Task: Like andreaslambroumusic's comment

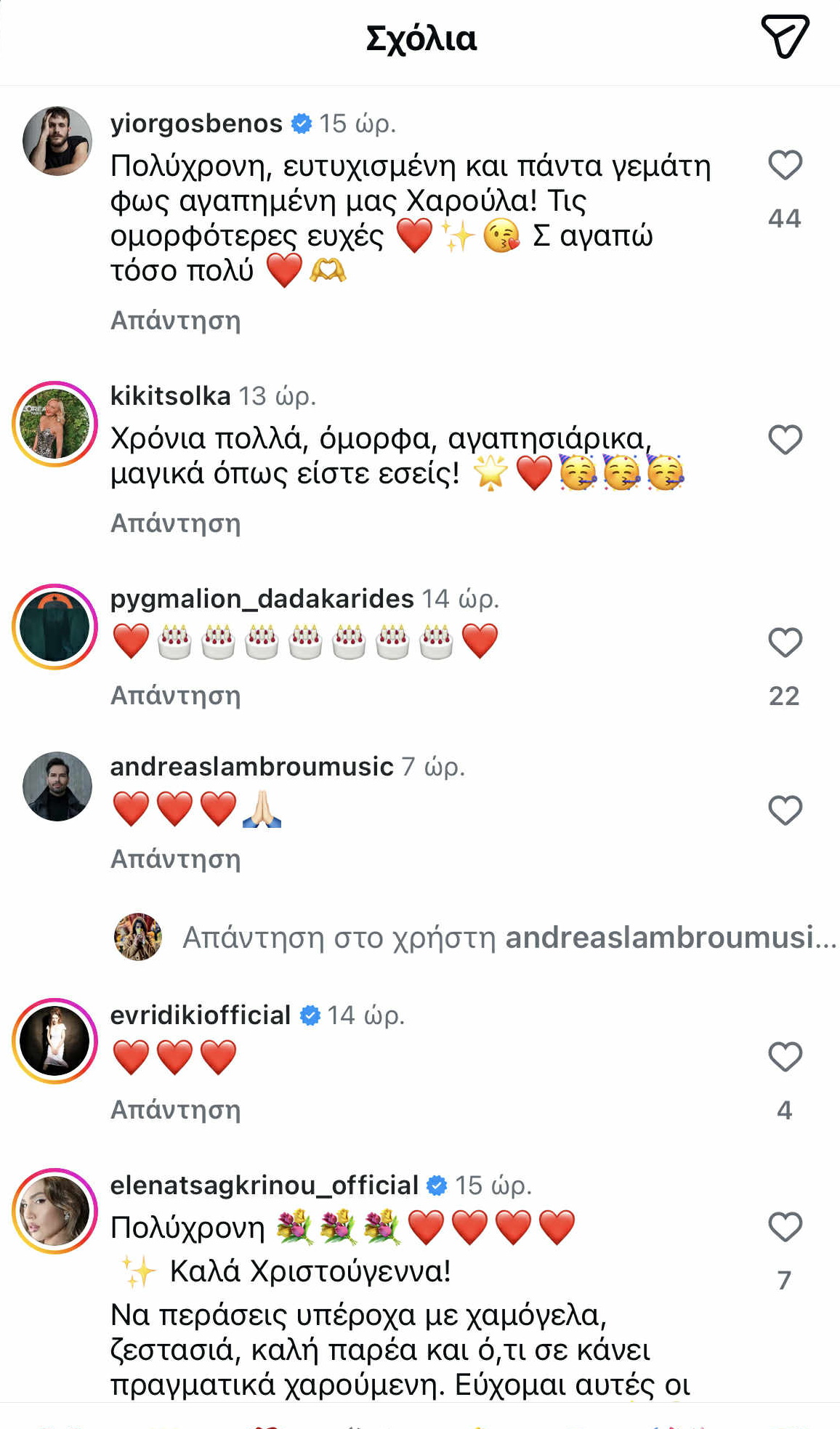Action: pos(785,810)
